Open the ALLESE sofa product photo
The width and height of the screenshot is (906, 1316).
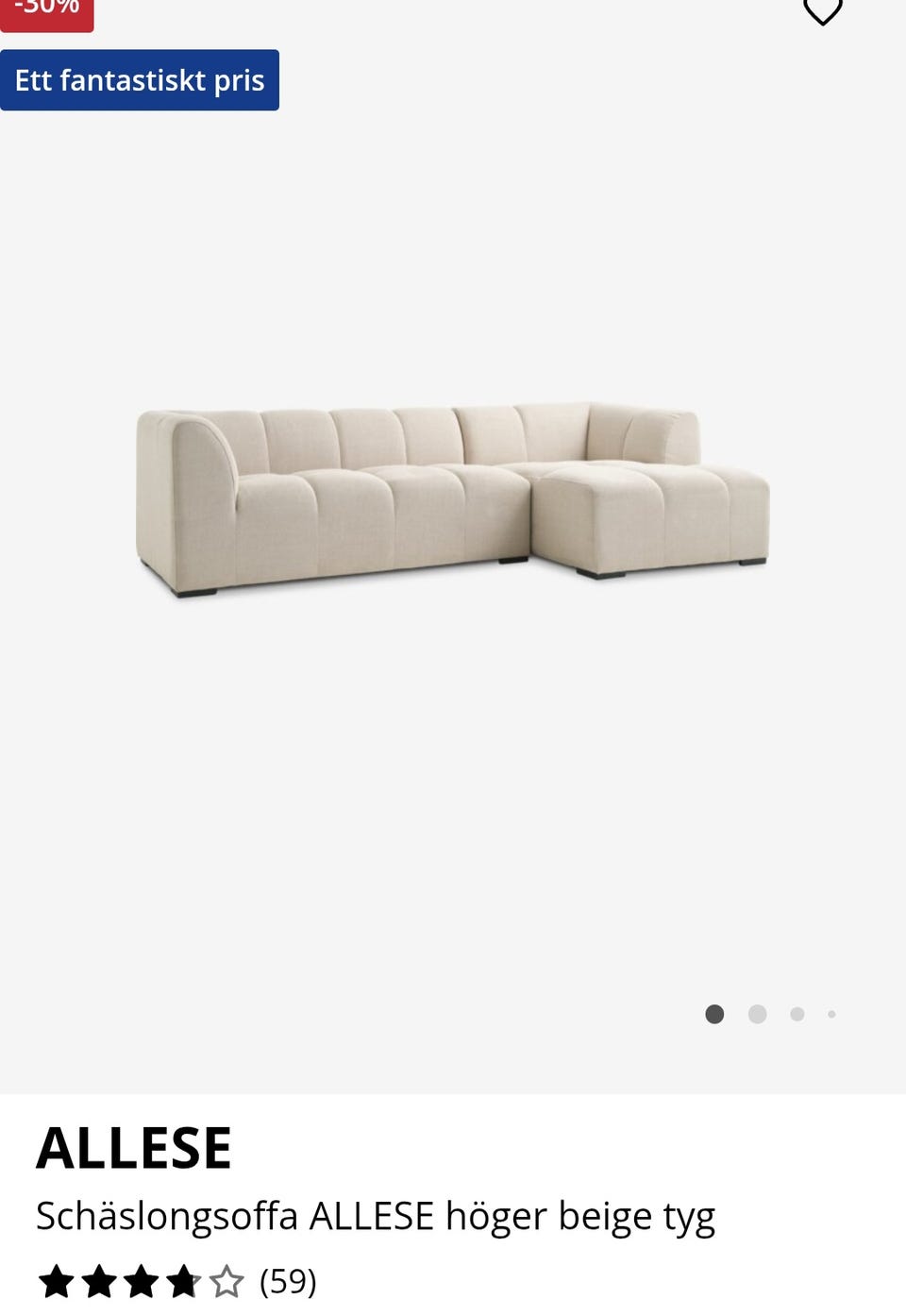453,500
